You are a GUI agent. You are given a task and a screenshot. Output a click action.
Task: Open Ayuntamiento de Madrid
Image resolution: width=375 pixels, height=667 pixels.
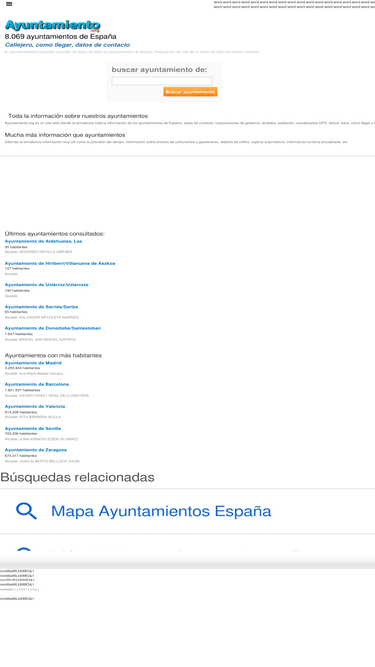[33, 363]
